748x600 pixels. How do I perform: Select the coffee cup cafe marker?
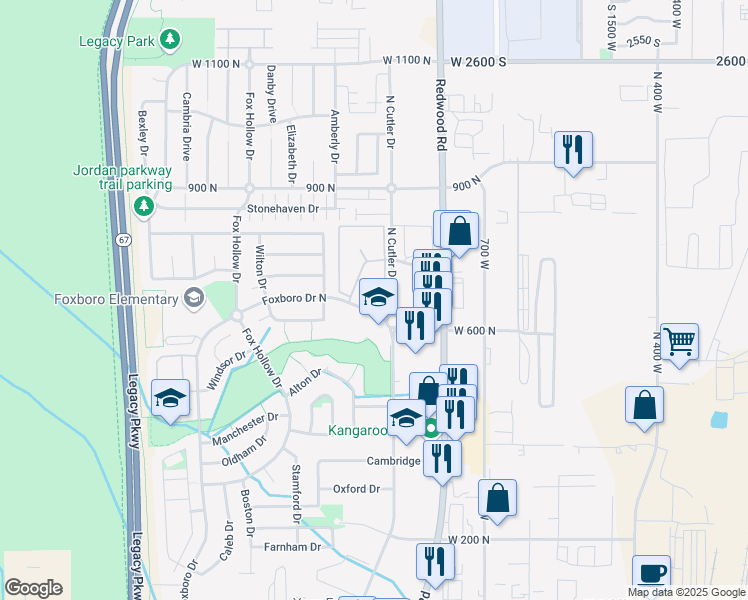coord(652,573)
